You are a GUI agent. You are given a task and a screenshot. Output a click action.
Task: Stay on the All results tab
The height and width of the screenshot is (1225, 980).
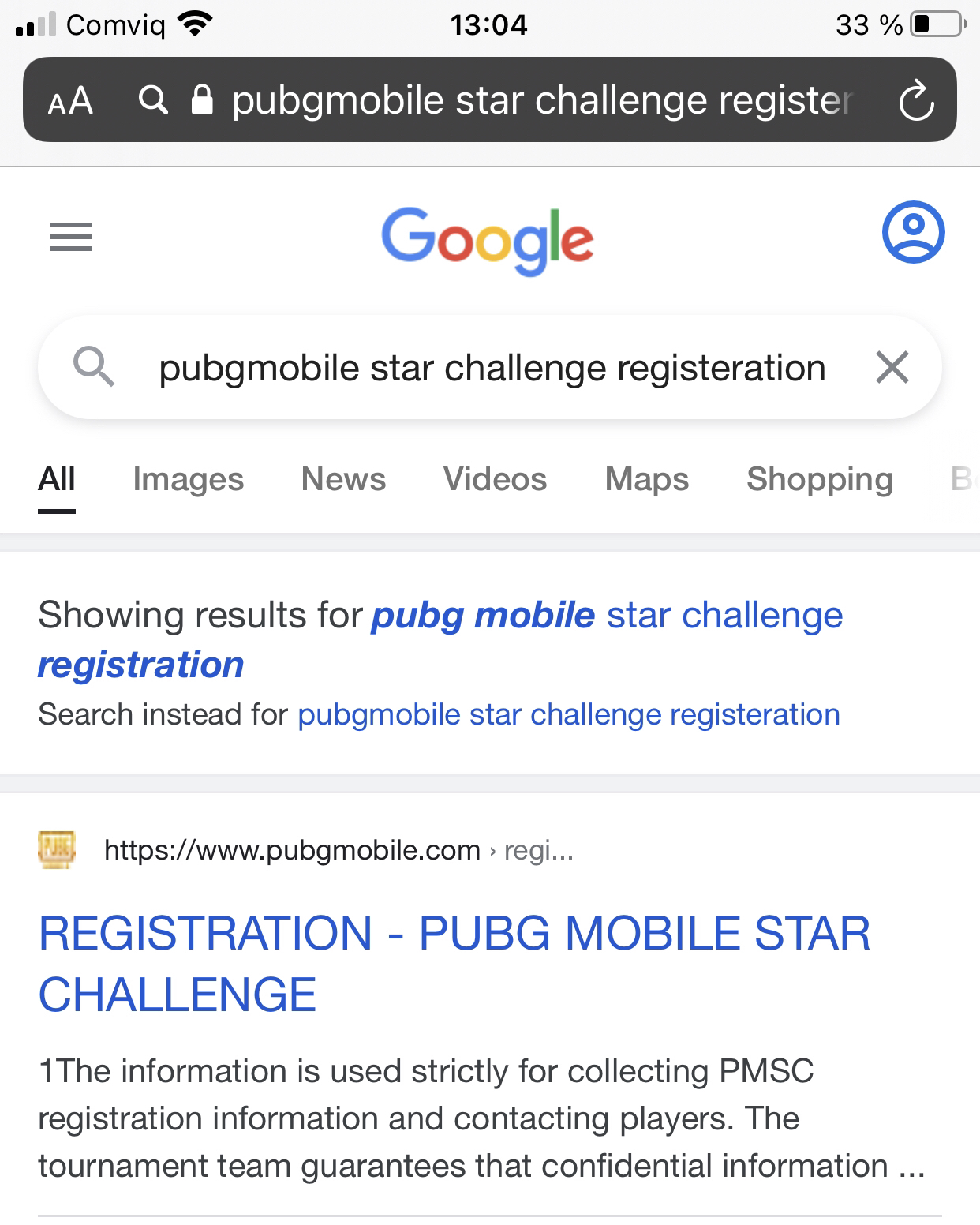click(56, 479)
